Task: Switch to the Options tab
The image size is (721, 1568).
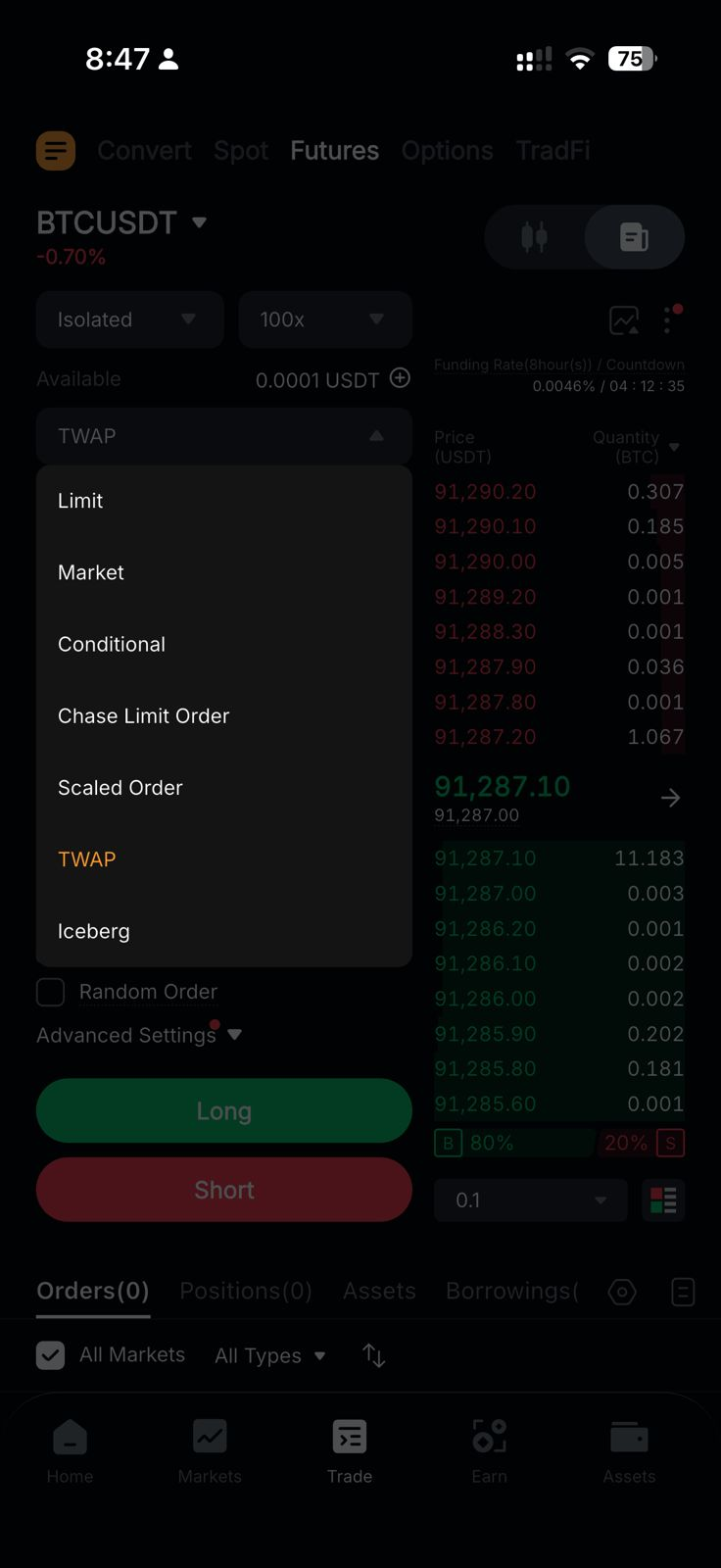Action: point(447,150)
